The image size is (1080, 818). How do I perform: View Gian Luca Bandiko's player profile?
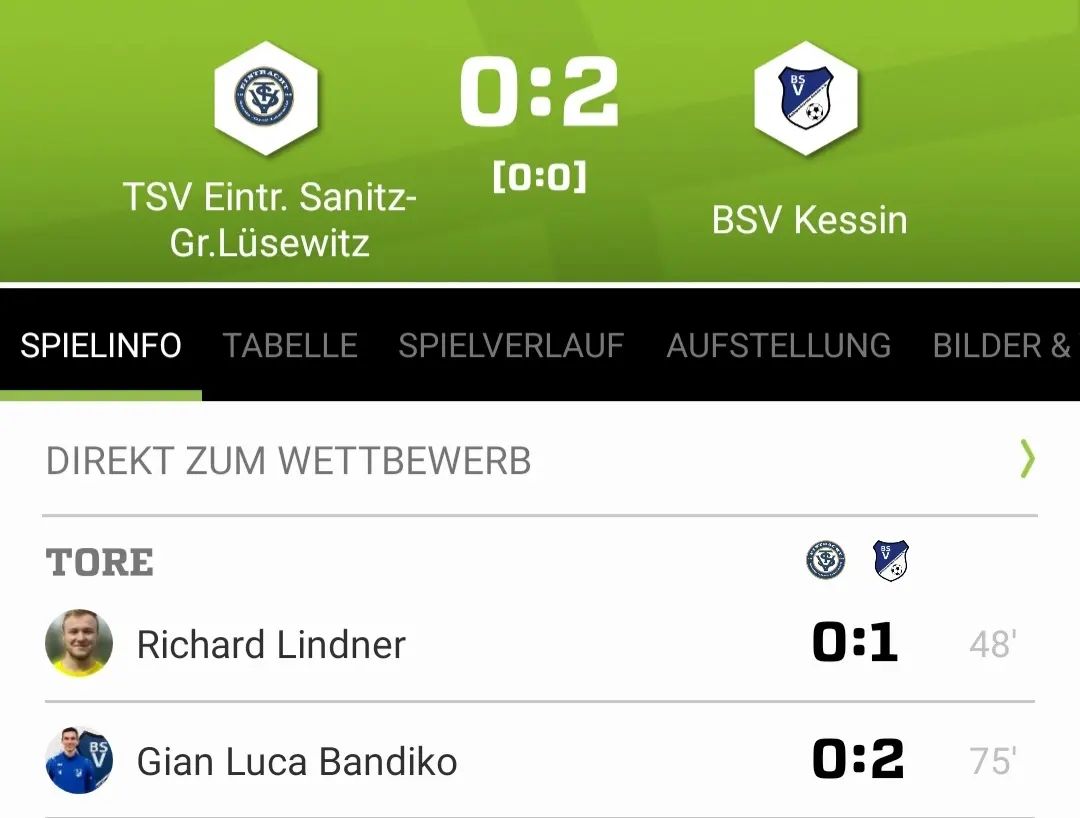click(296, 762)
